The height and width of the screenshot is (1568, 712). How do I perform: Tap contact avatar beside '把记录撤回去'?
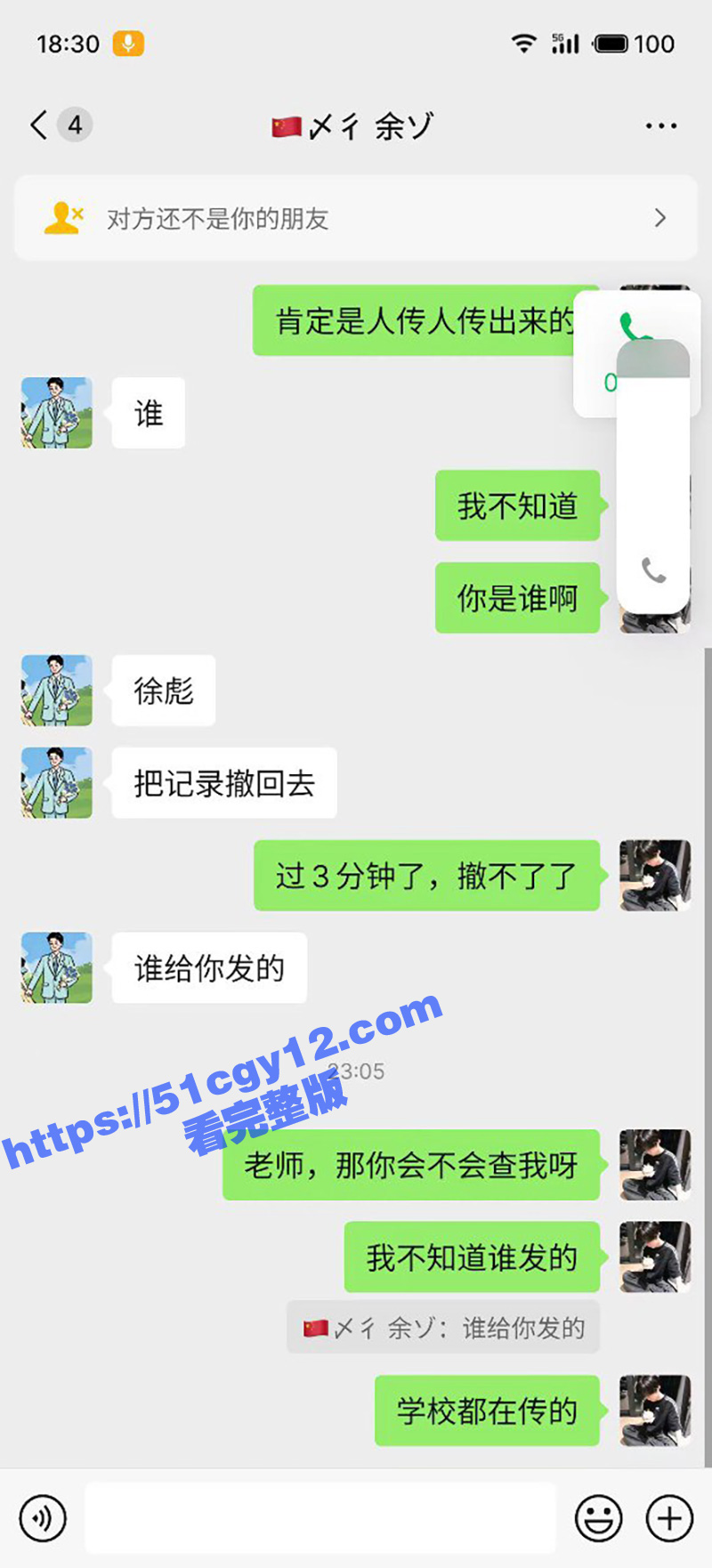[x=57, y=783]
